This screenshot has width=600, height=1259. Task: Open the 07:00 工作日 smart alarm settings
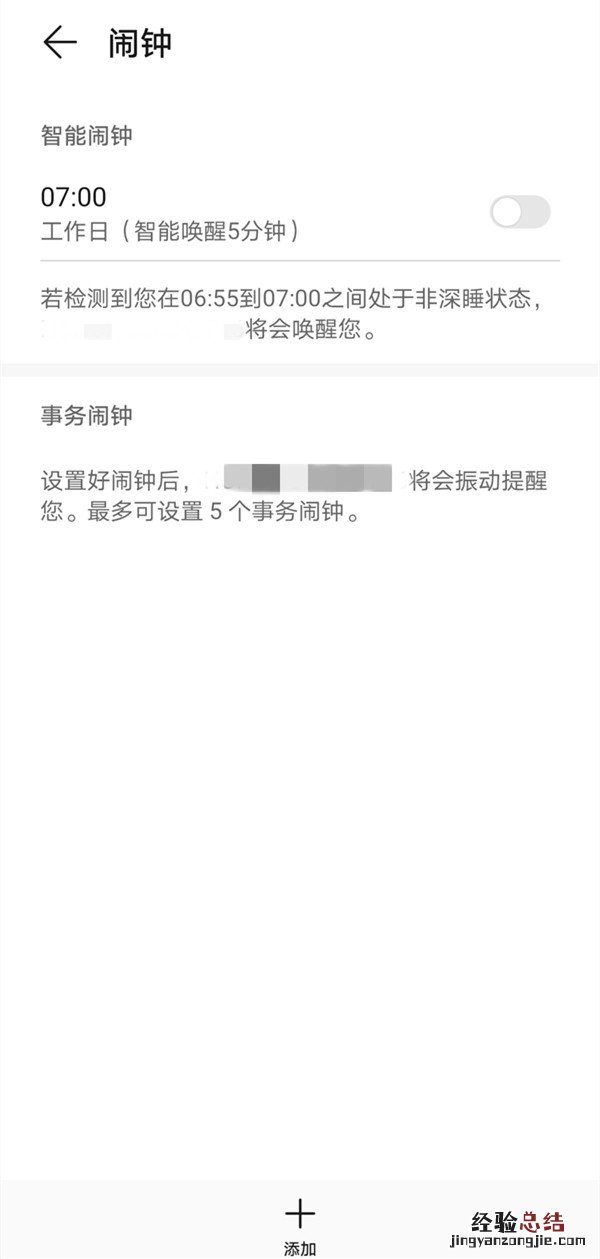[200, 213]
